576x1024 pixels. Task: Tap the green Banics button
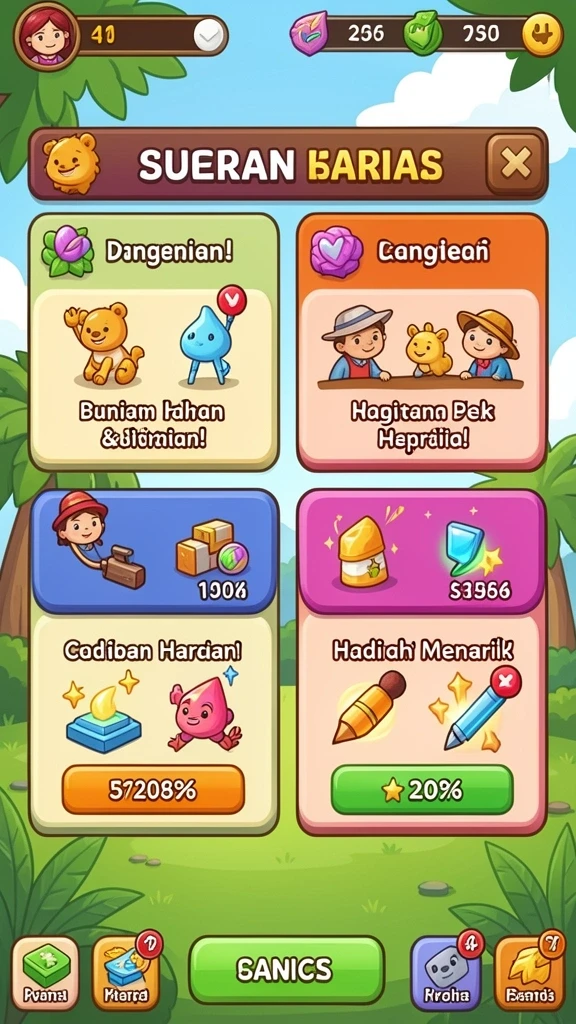pos(286,968)
